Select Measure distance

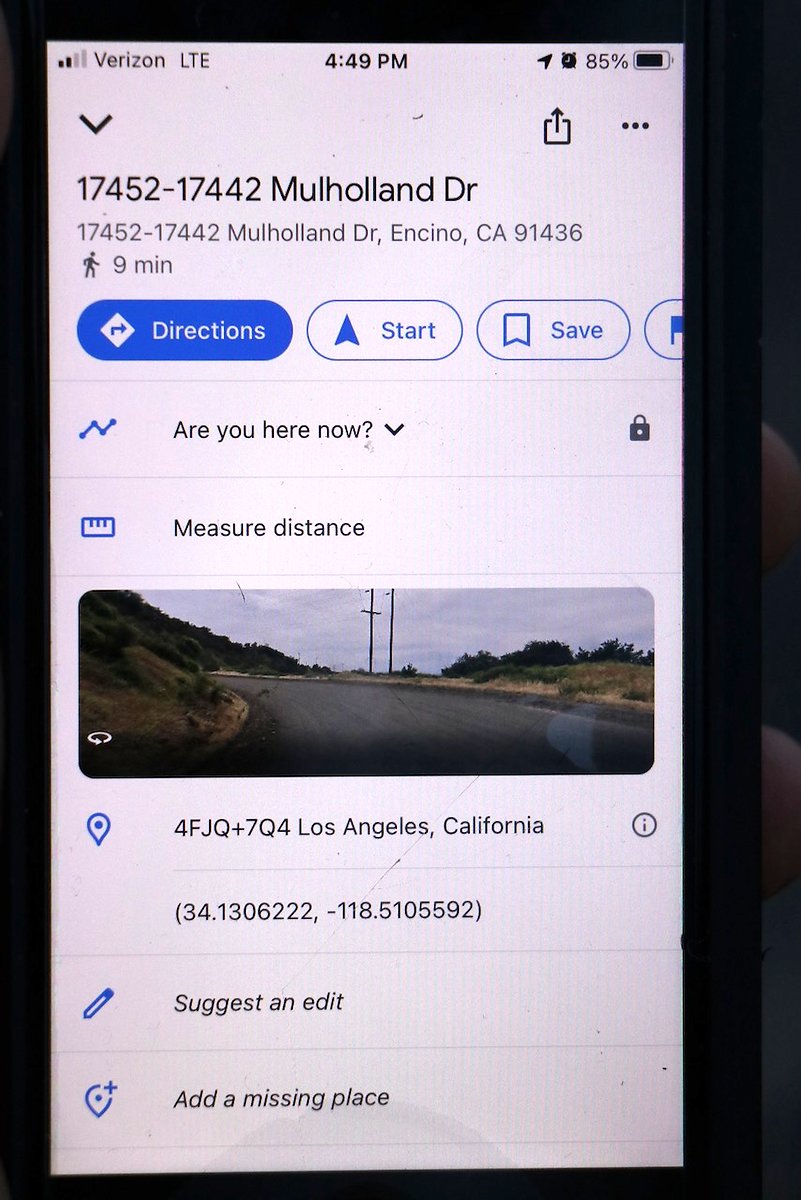[x=268, y=528]
